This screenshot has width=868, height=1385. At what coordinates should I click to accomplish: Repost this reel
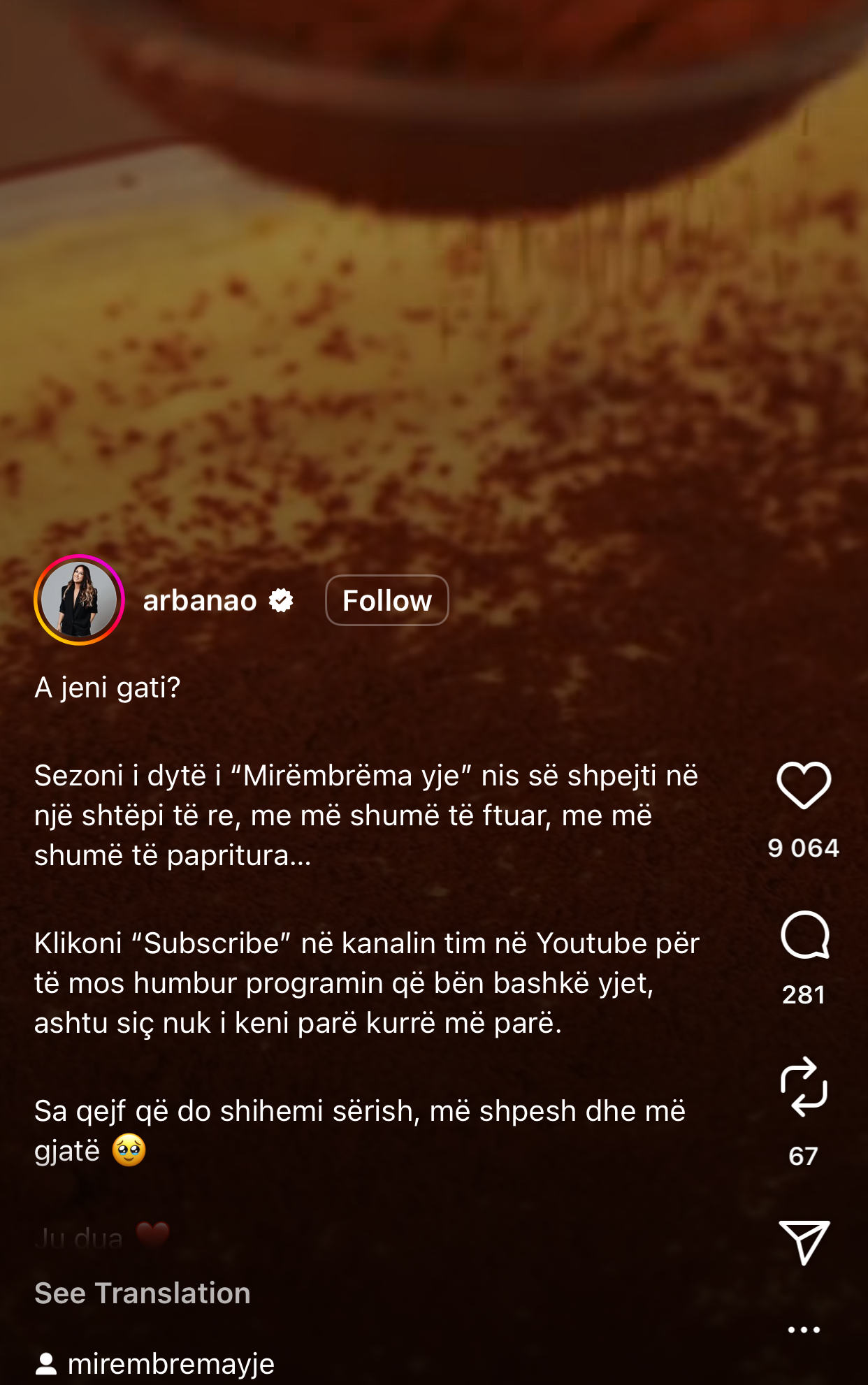coord(804,1086)
